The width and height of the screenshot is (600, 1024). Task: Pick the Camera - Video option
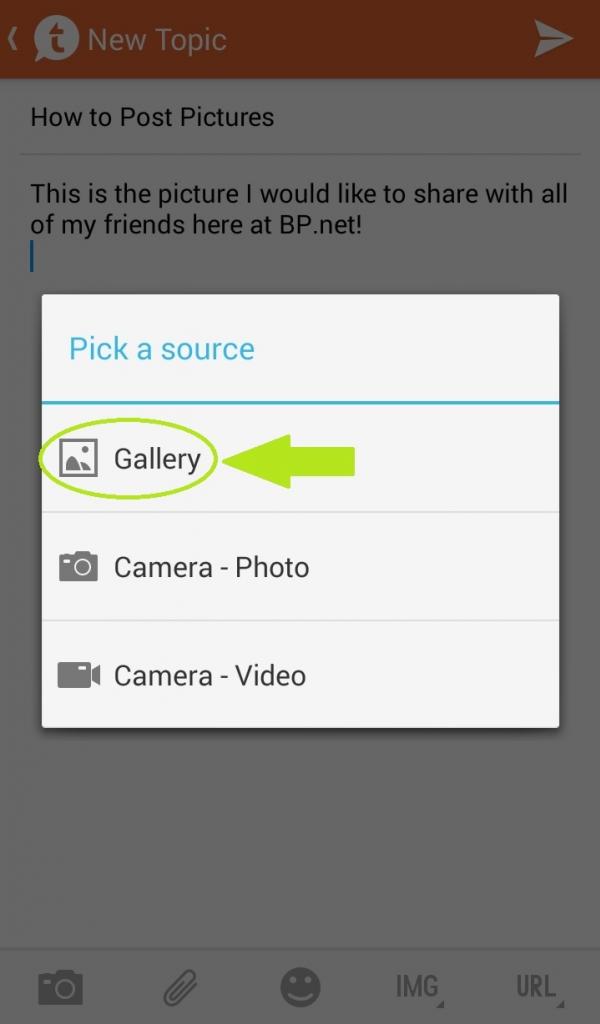[210, 675]
